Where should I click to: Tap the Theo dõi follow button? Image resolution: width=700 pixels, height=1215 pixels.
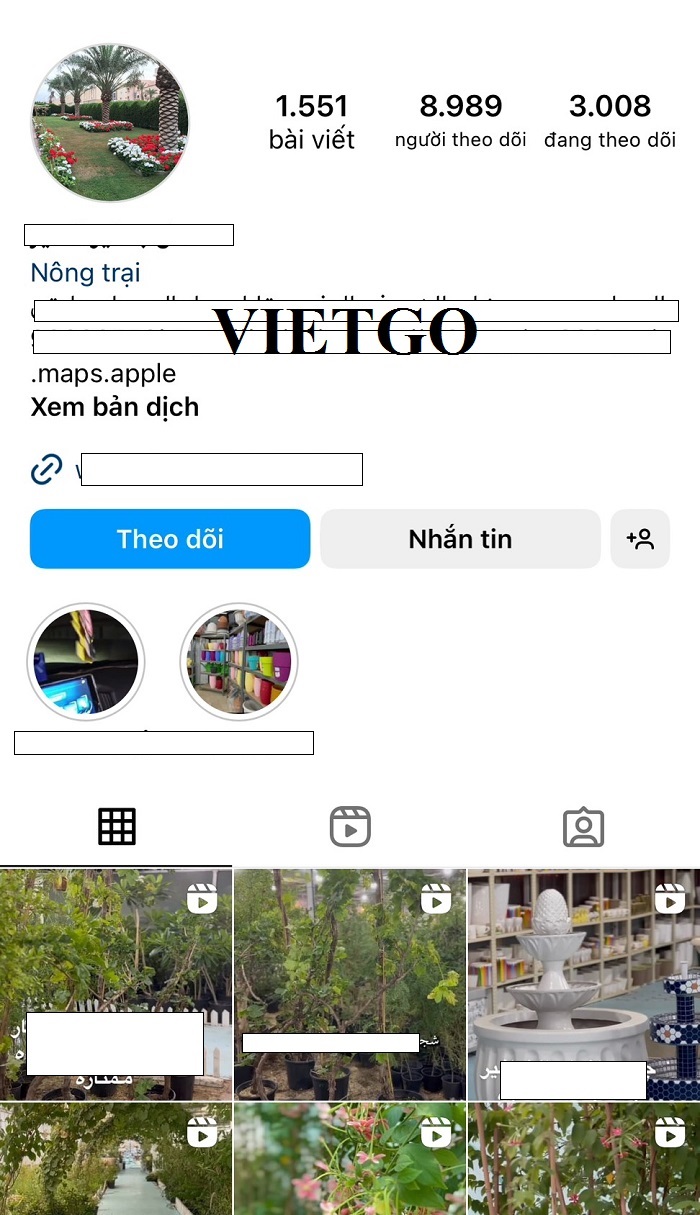(170, 539)
